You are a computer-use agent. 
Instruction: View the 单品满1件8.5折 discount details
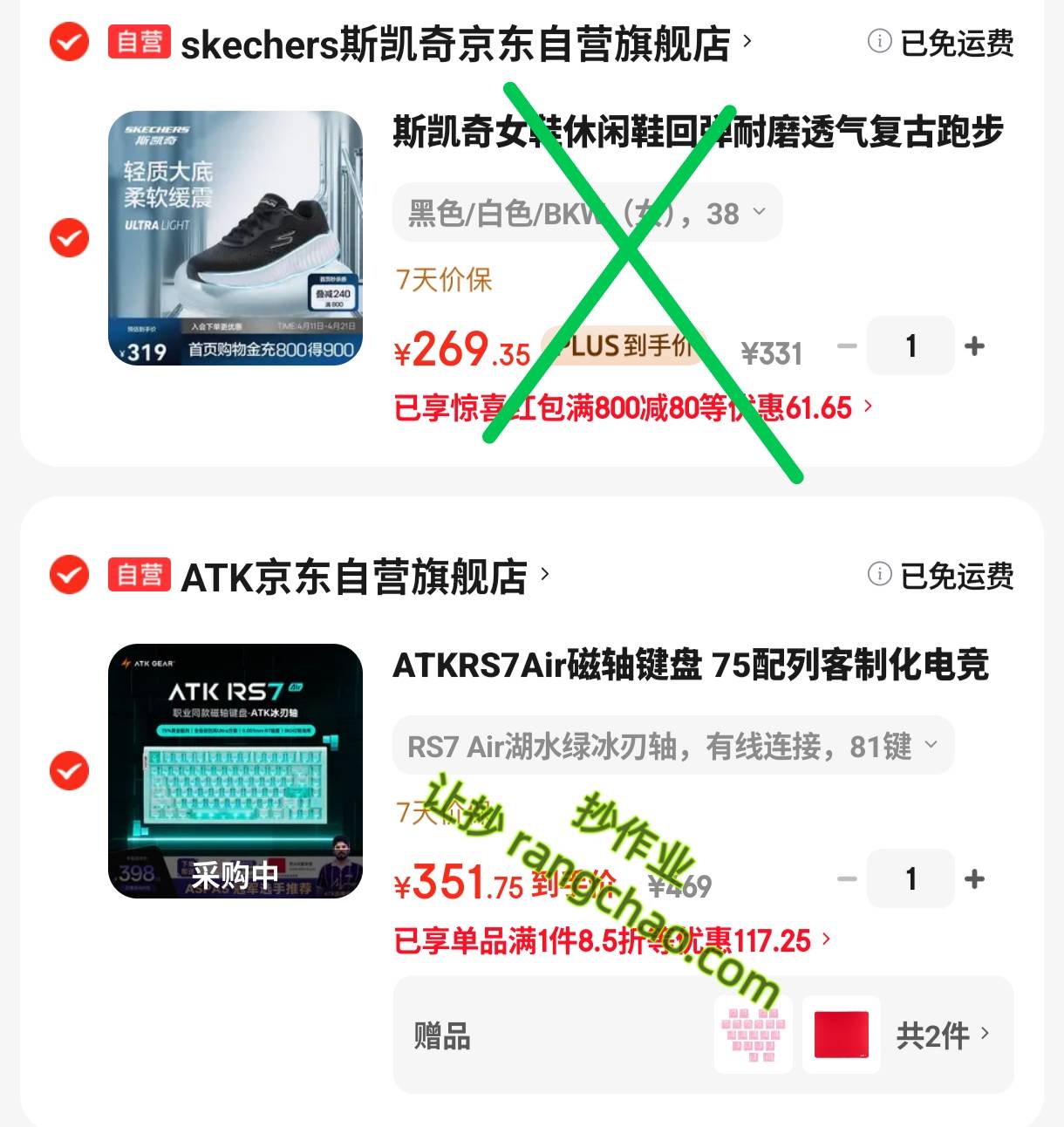coord(611,940)
